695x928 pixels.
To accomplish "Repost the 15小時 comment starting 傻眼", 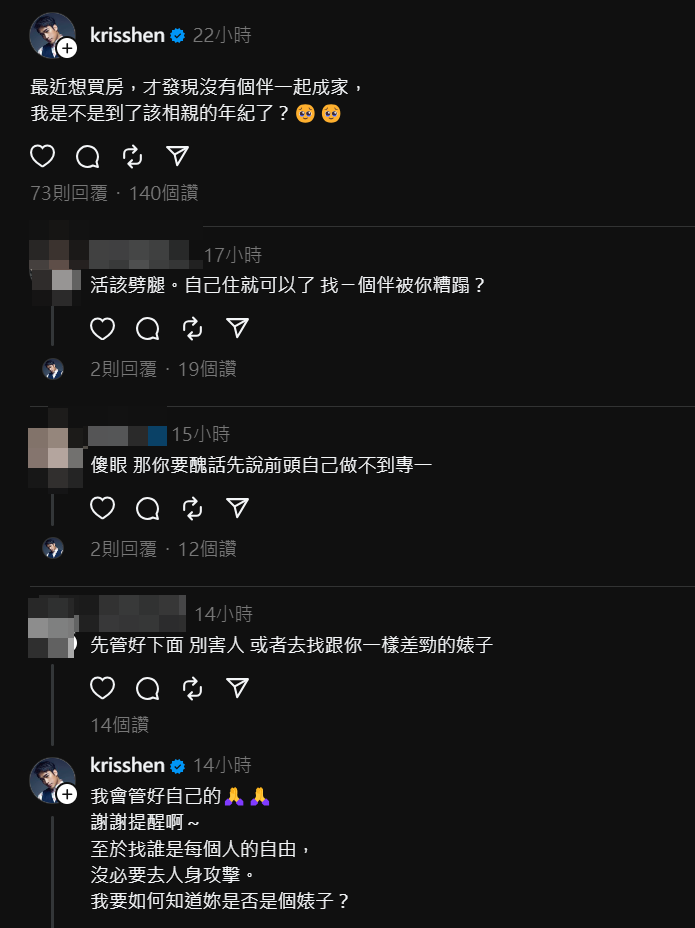I will [192, 508].
